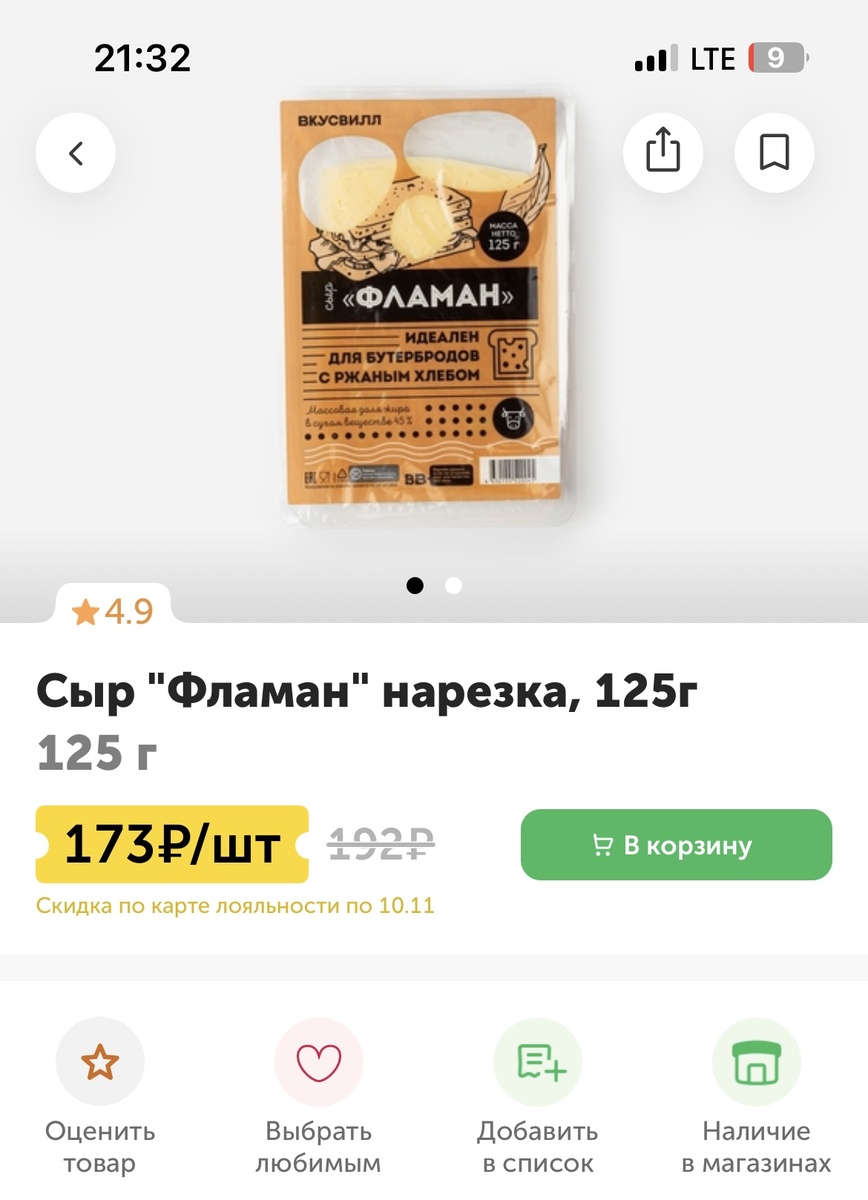
Task: Tap the orange star next to the 4.9 rating
Action: click(86, 608)
